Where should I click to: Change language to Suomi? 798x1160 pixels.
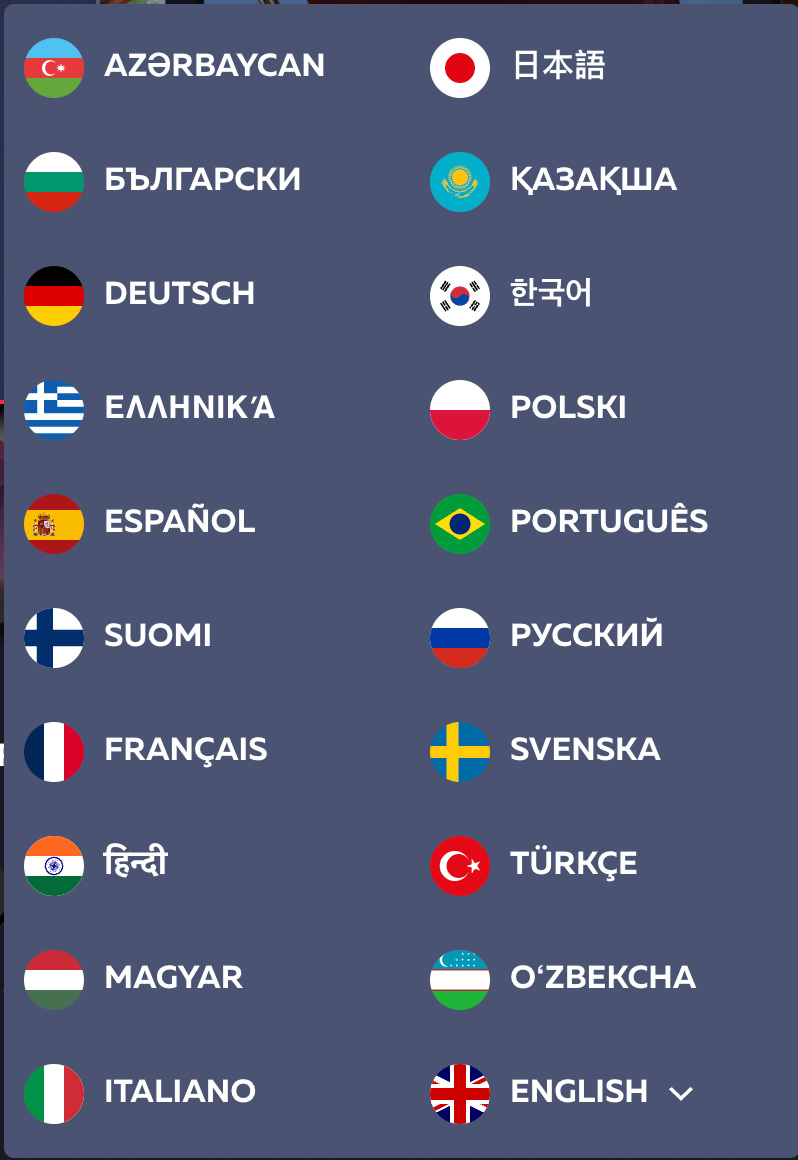158,636
